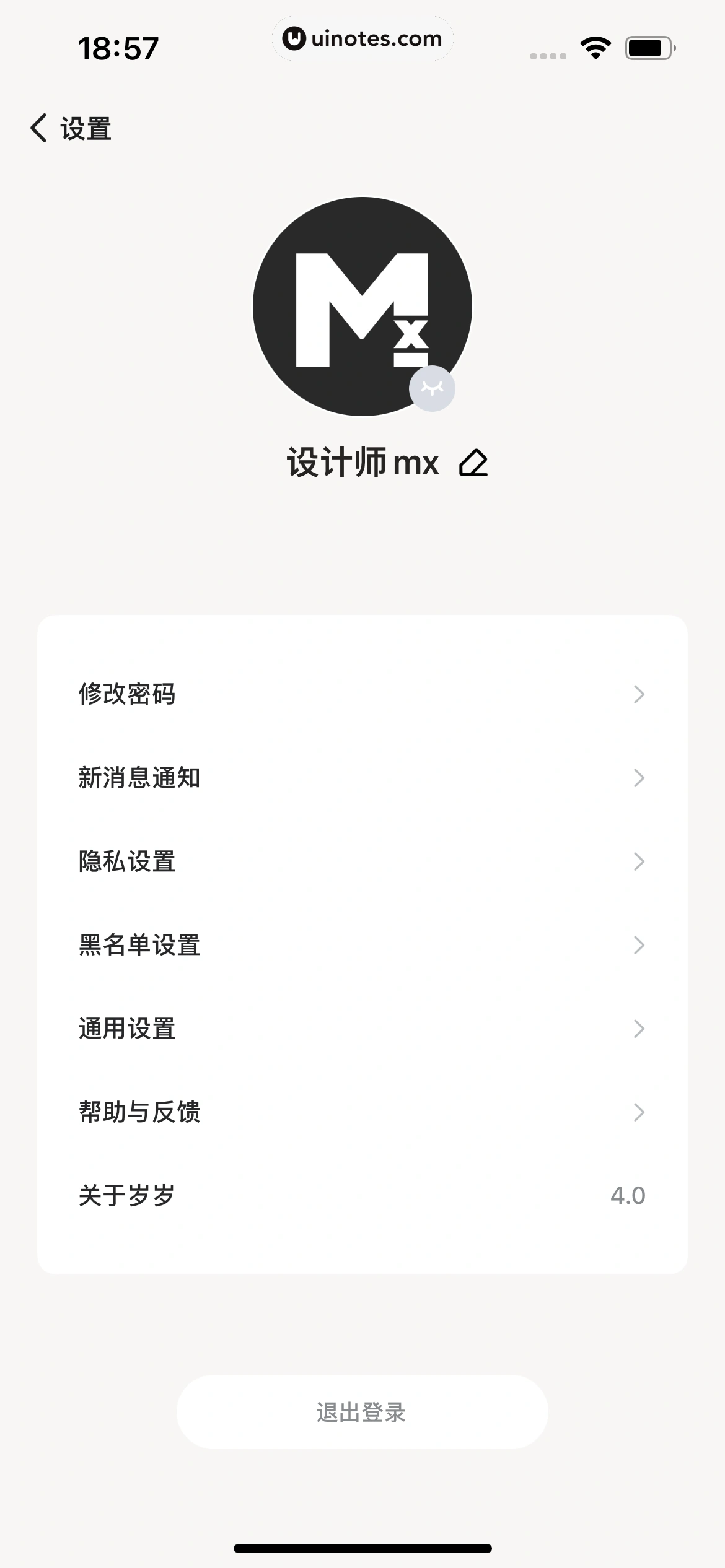The width and height of the screenshot is (725, 1568).
Task: Click the version number 4.0
Action: click(628, 1195)
